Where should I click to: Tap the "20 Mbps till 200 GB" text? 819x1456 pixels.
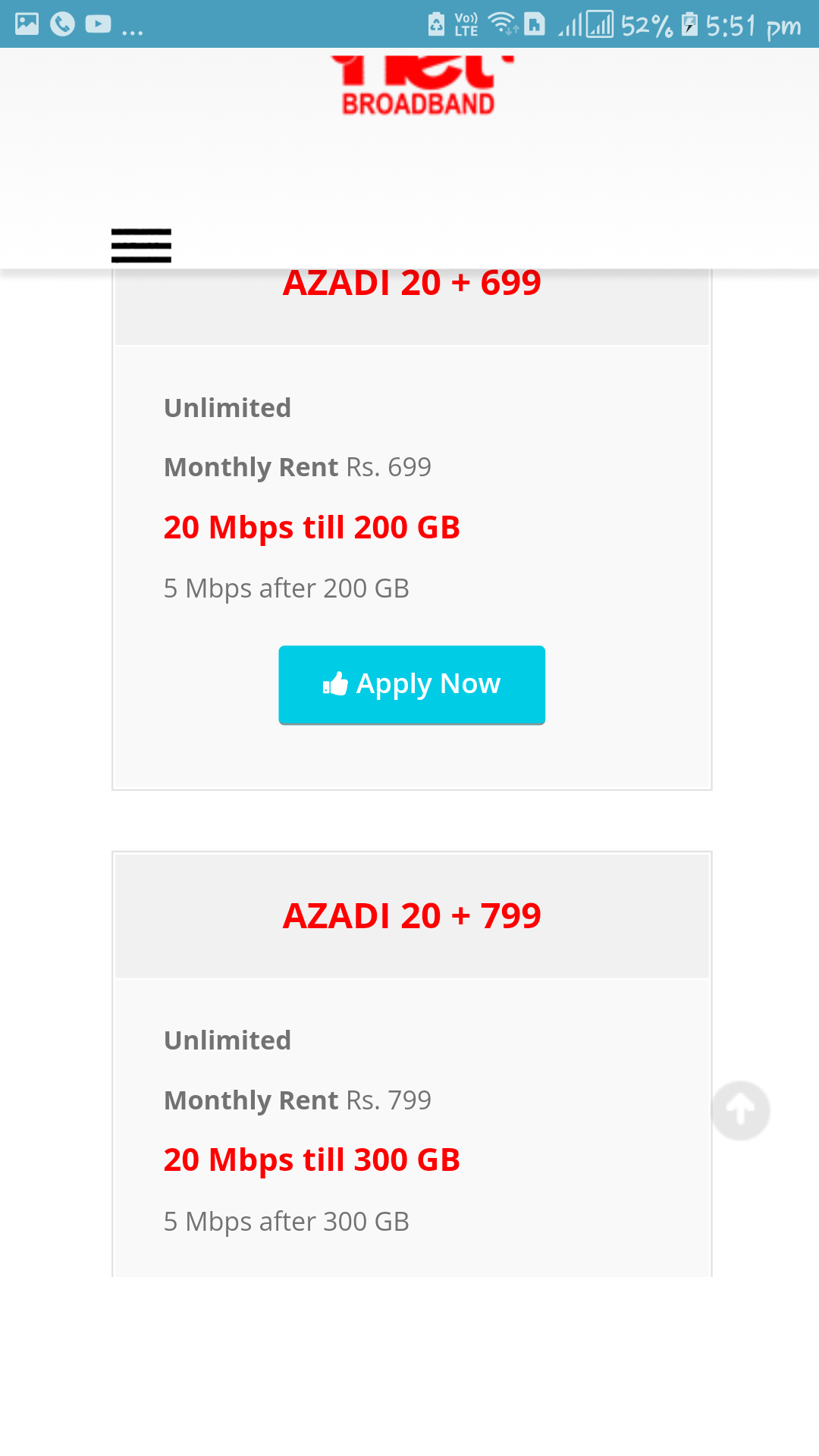click(x=312, y=527)
